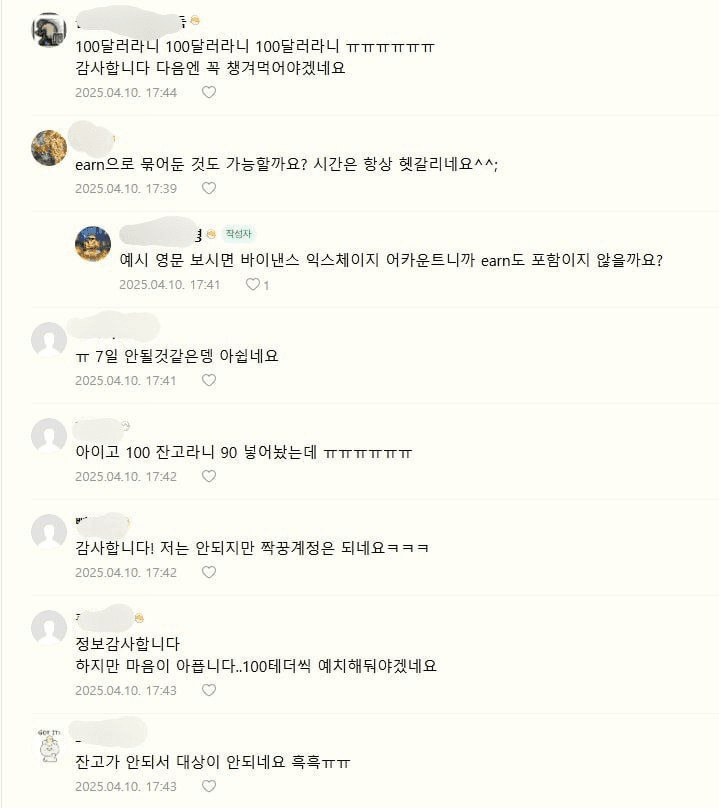Open avatar of the 잔고가 안되서 commenter
The image size is (719, 808).
49,746
